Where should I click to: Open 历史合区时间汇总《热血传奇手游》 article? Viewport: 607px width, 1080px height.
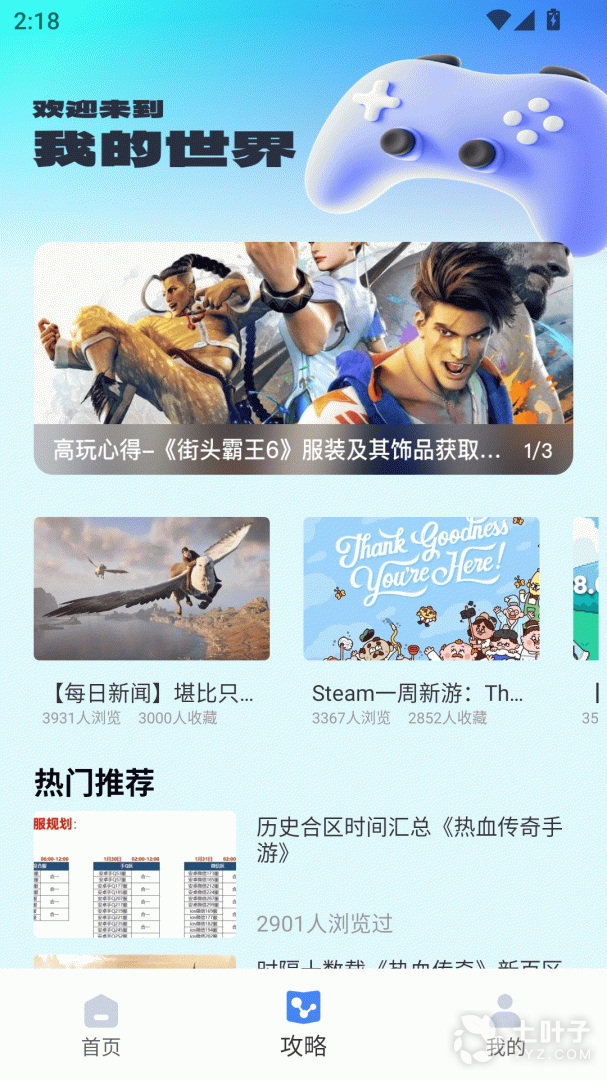tap(409, 840)
